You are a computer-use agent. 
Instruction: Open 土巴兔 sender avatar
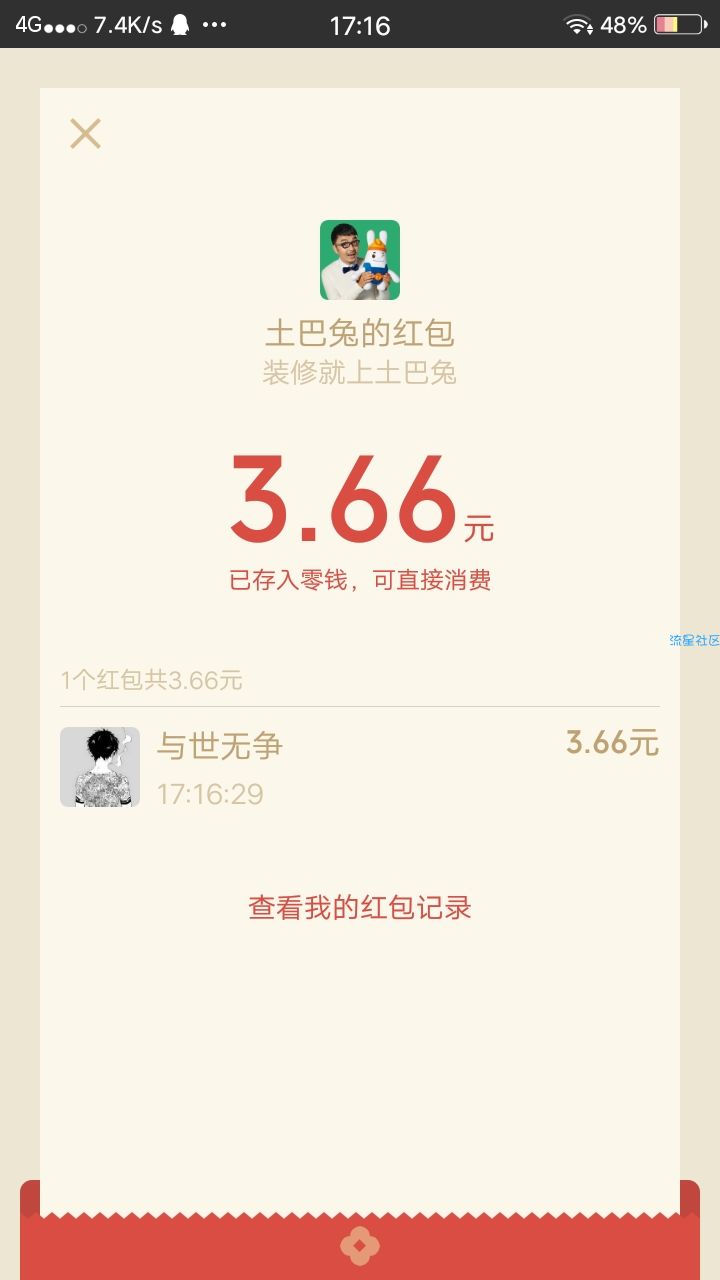click(360, 260)
